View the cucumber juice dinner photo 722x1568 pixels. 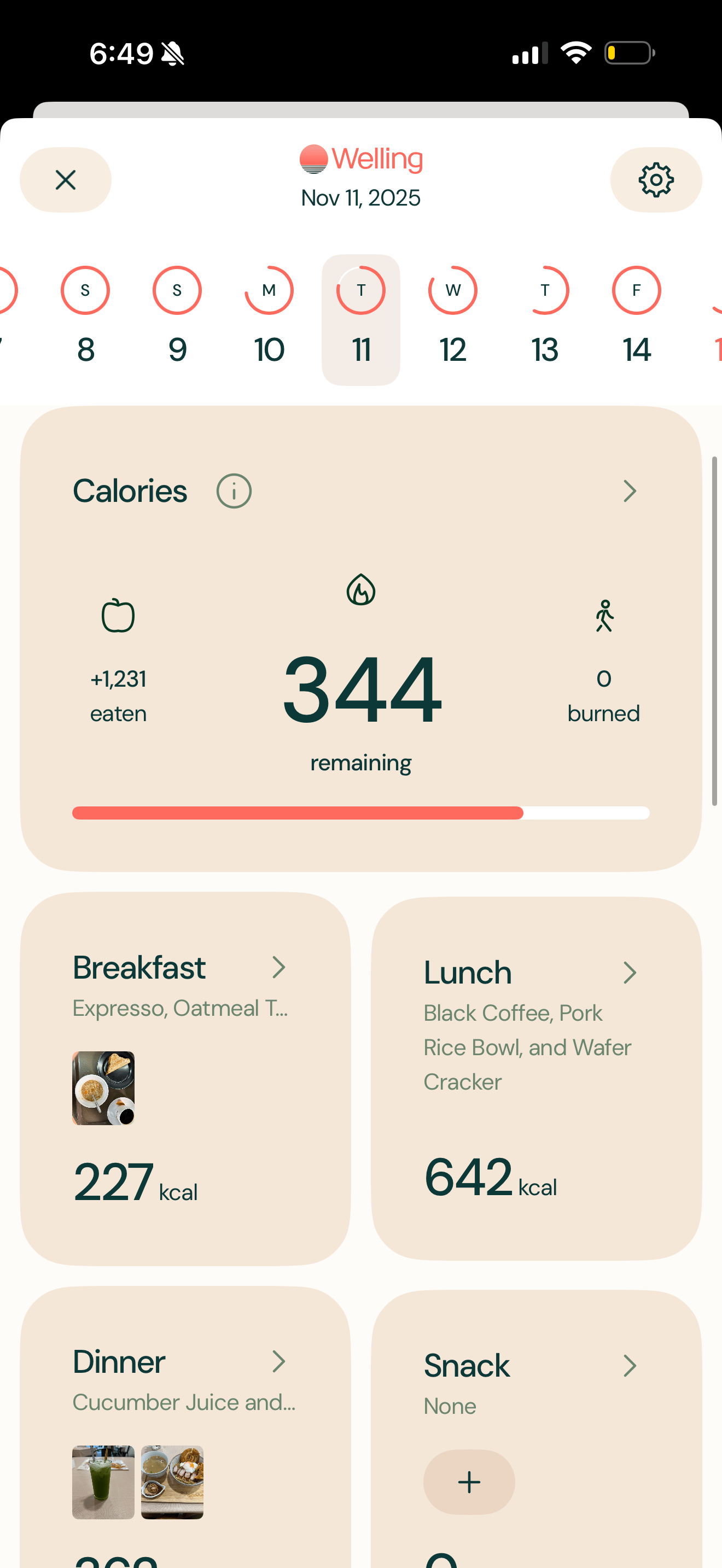click(x=103, y=1482)
